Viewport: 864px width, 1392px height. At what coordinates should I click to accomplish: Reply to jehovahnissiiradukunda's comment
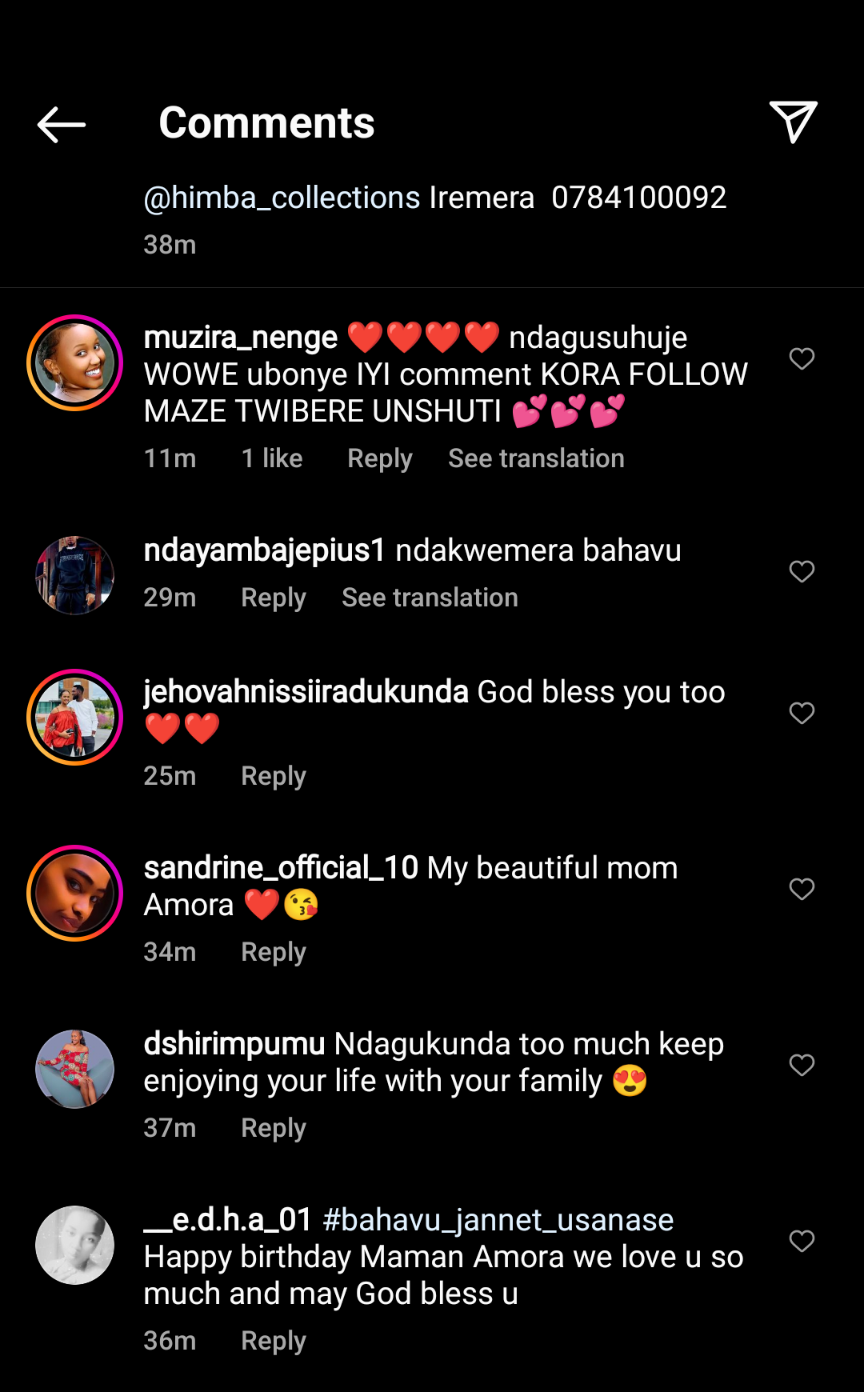[273, 776]
